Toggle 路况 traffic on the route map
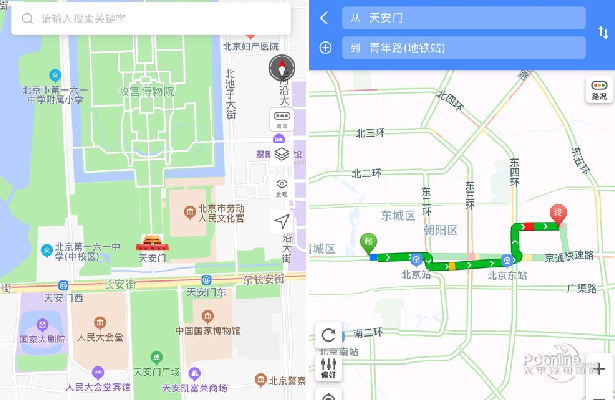 tap(598, 90)
